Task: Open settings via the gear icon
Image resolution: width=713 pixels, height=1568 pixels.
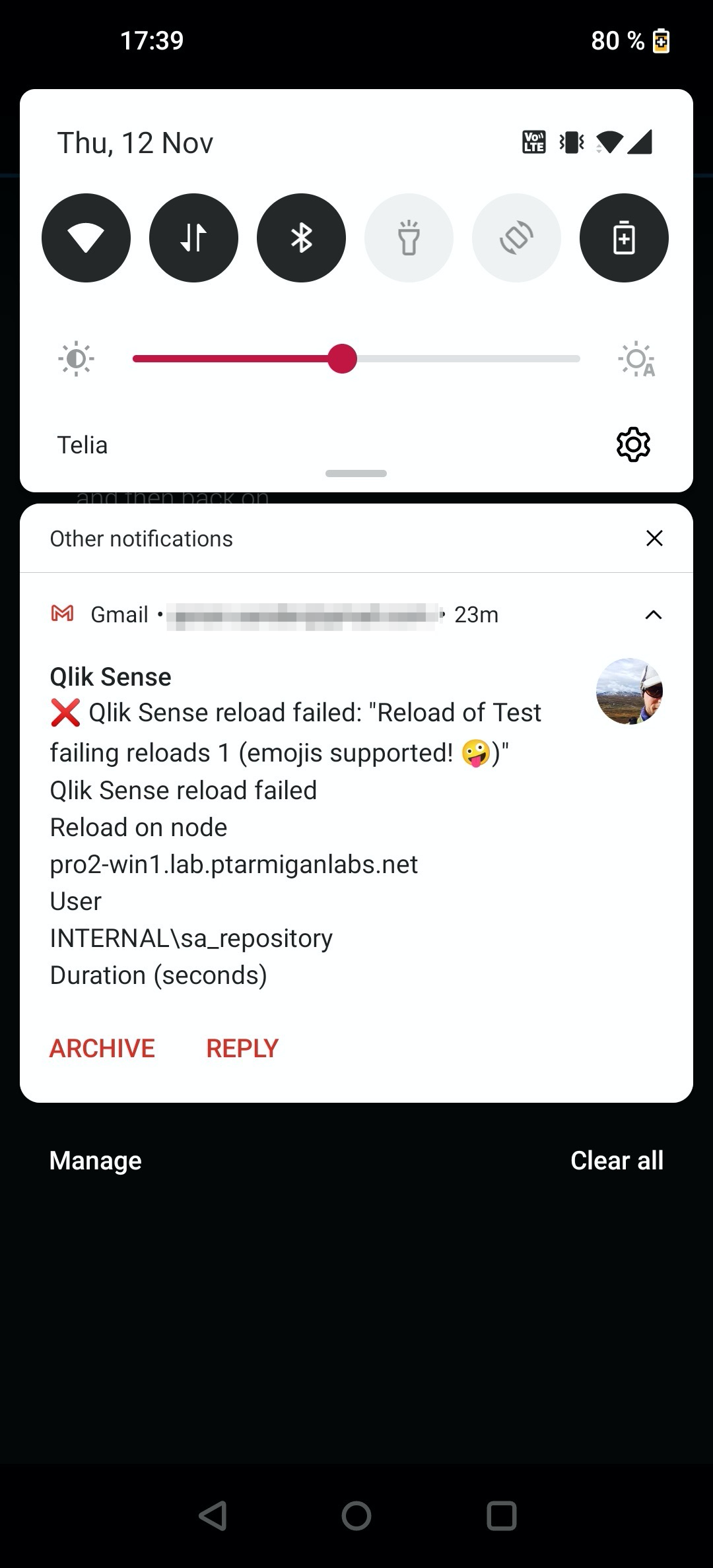Action: 633,445
